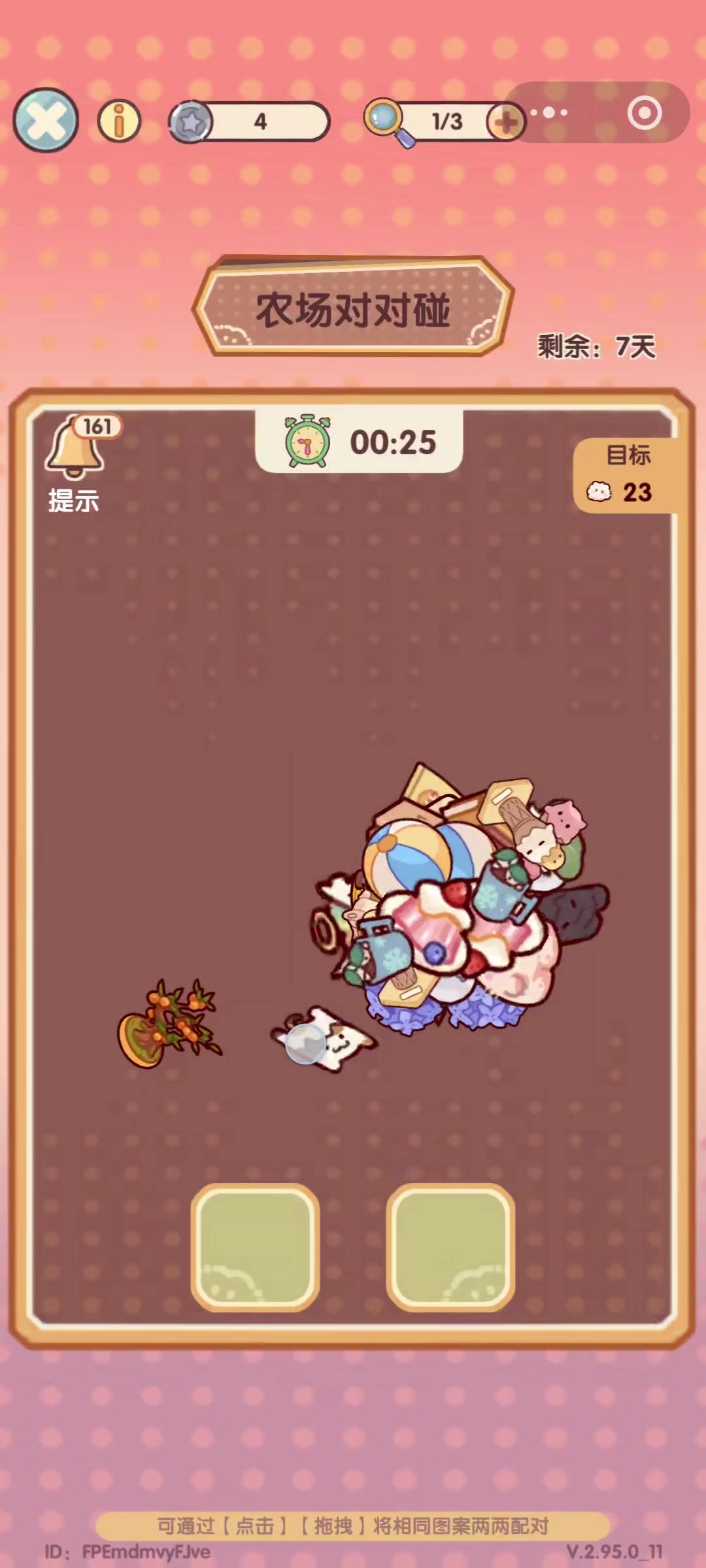The width and height of the screenshot is (706, 1568).
Task: Close the game with the X button
Action: [x=46, y=120]
